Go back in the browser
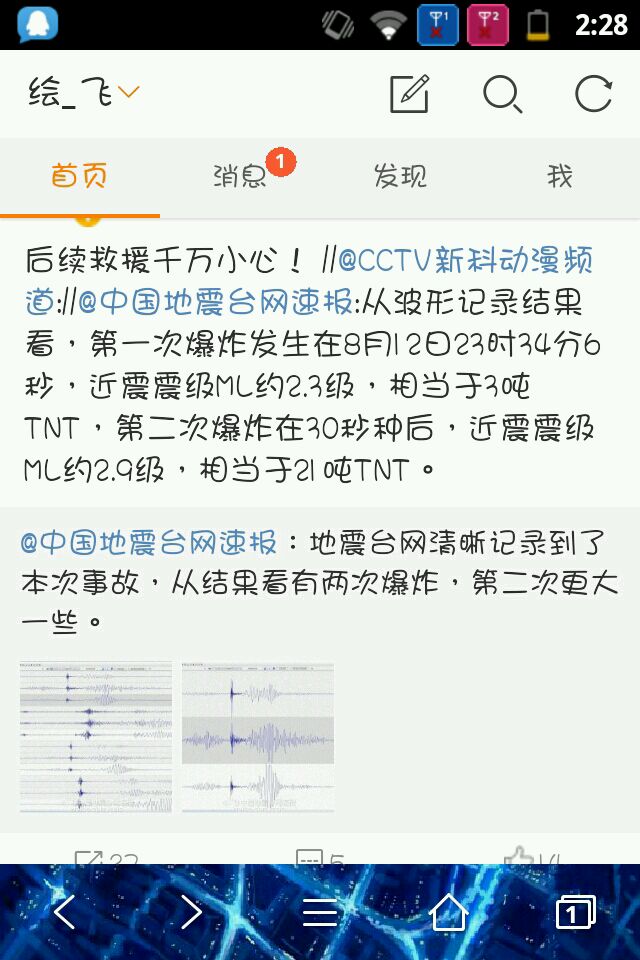 (x=64, y=912)
